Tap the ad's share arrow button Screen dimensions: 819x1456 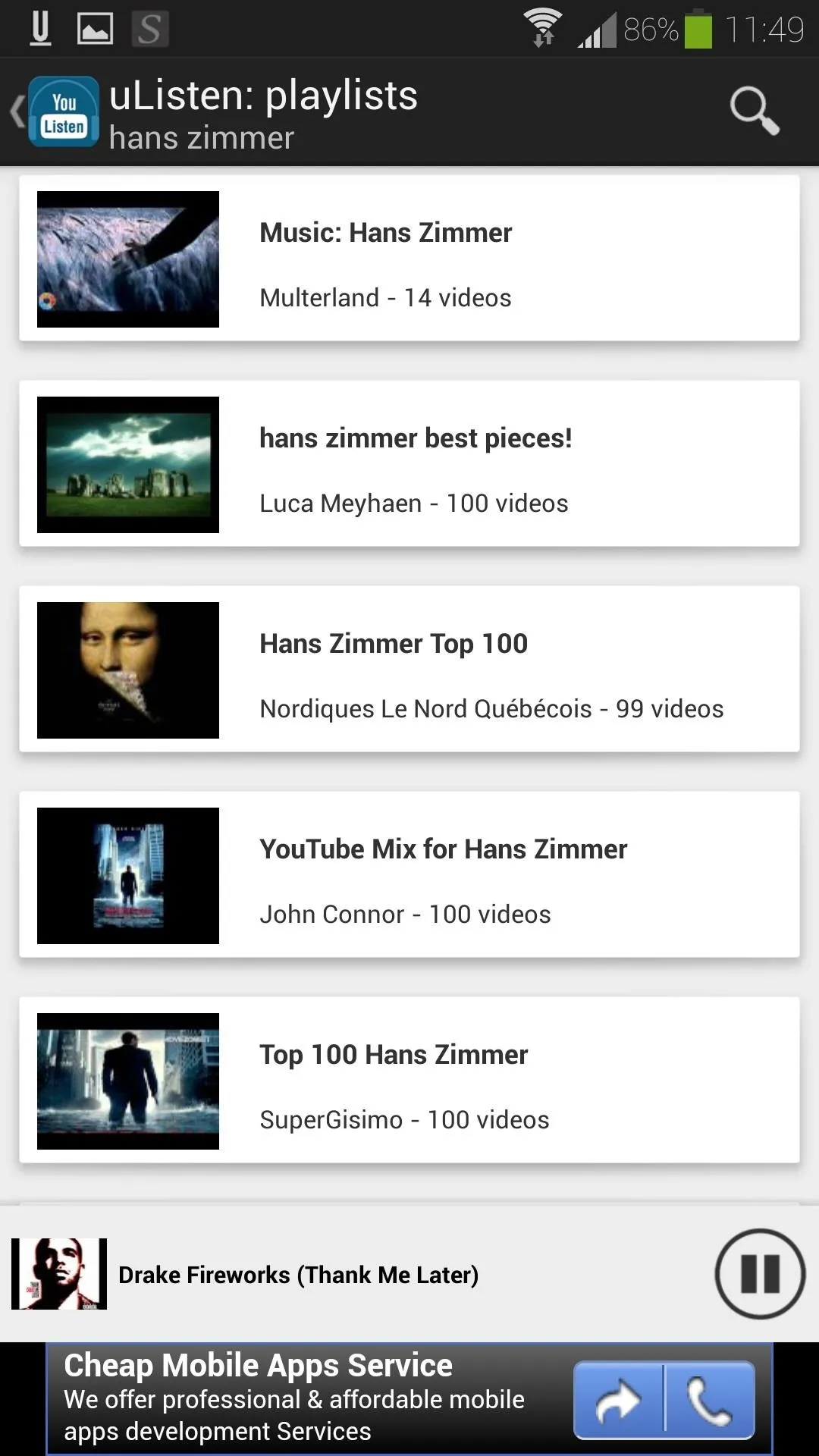click(618, 1400)
